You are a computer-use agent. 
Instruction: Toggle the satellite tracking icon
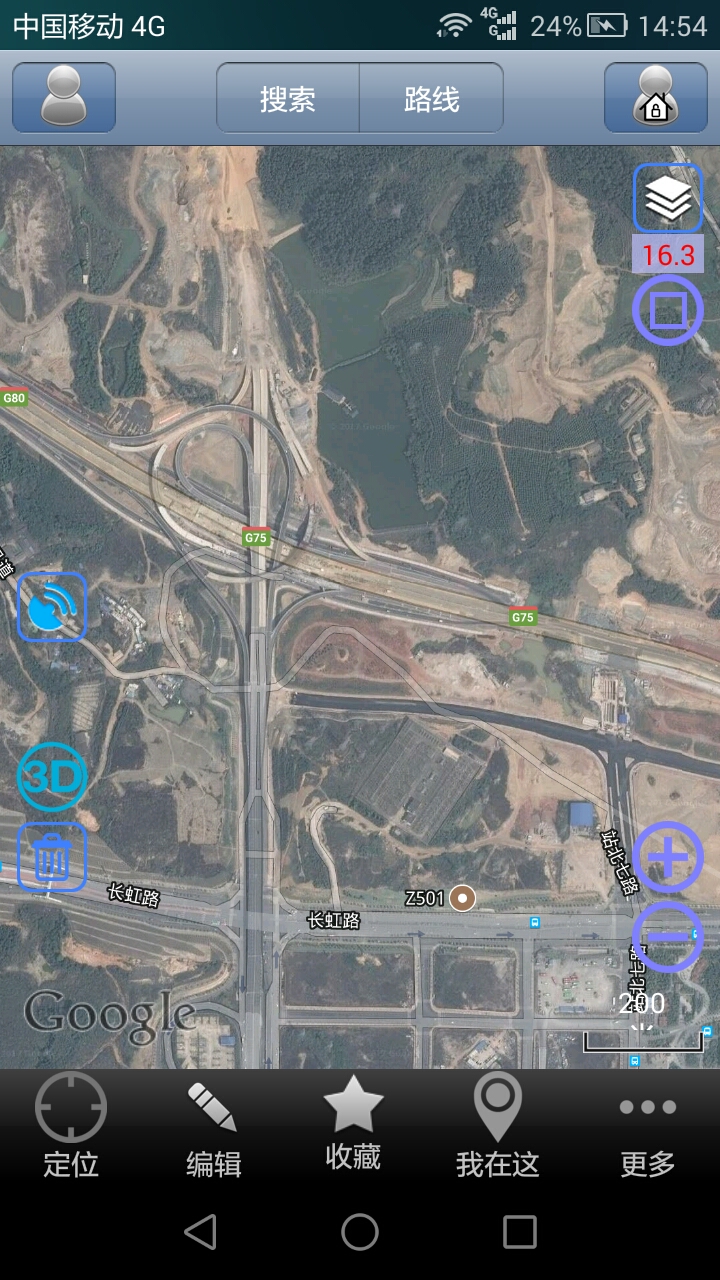(52, 606)
